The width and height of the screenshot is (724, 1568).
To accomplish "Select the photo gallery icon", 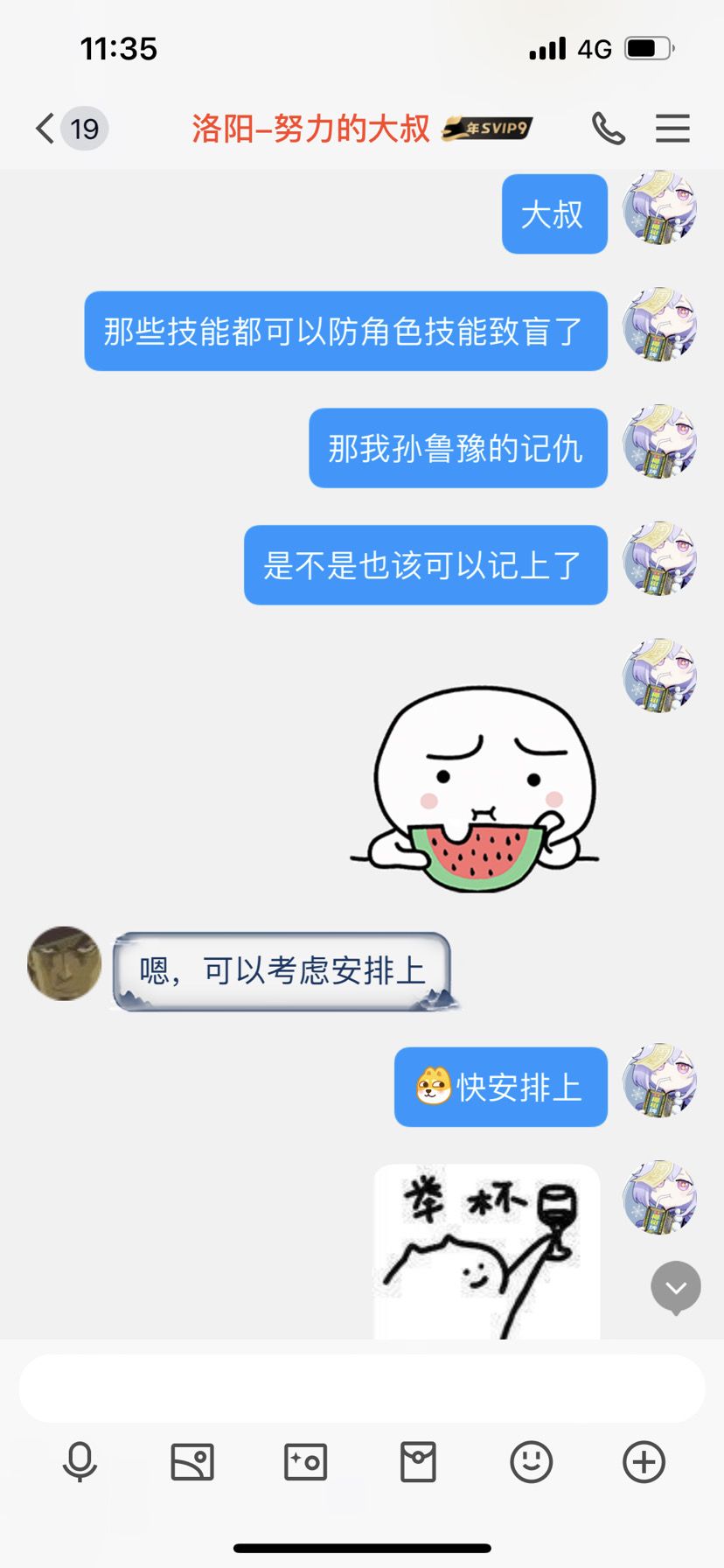I will (x=192, y=1460).
